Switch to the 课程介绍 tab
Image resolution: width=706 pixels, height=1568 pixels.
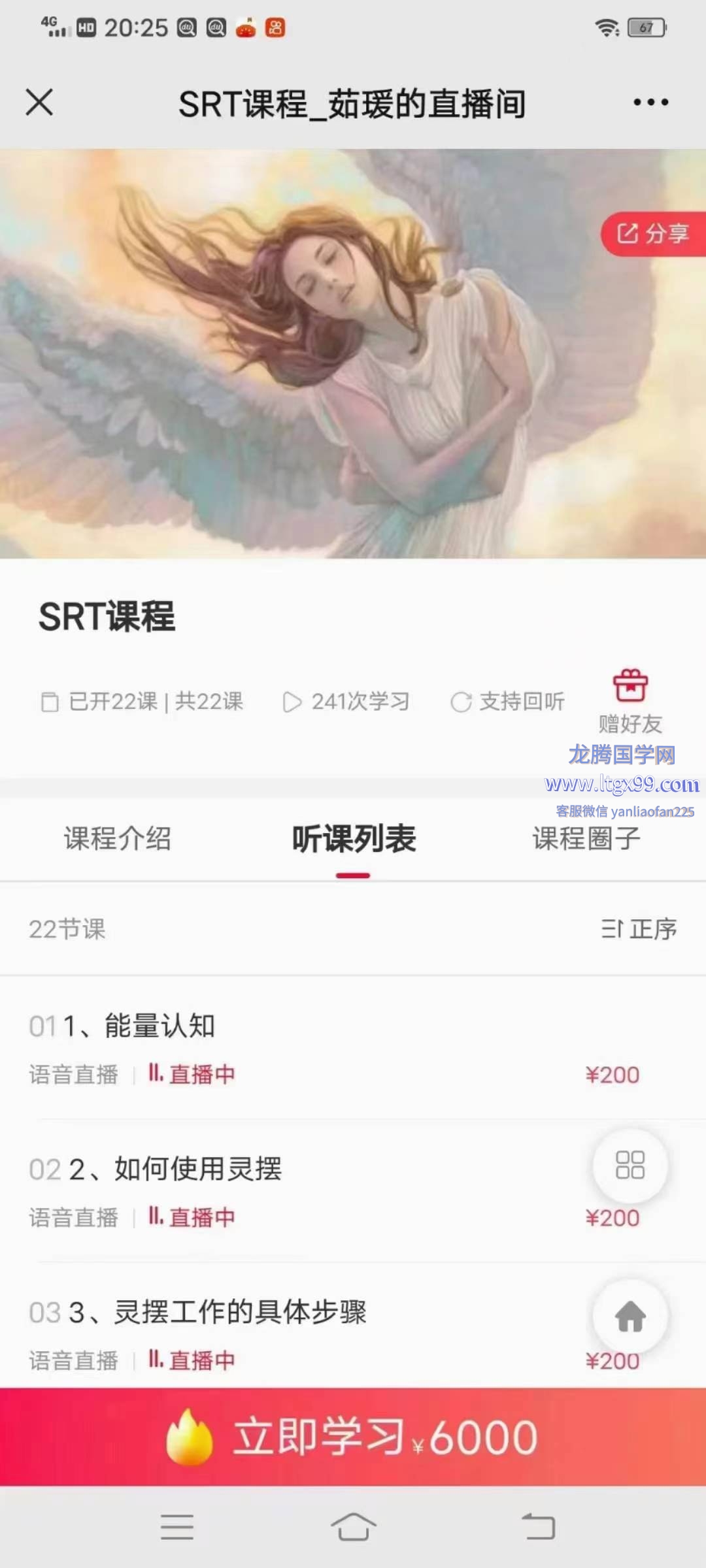point(118,839)
